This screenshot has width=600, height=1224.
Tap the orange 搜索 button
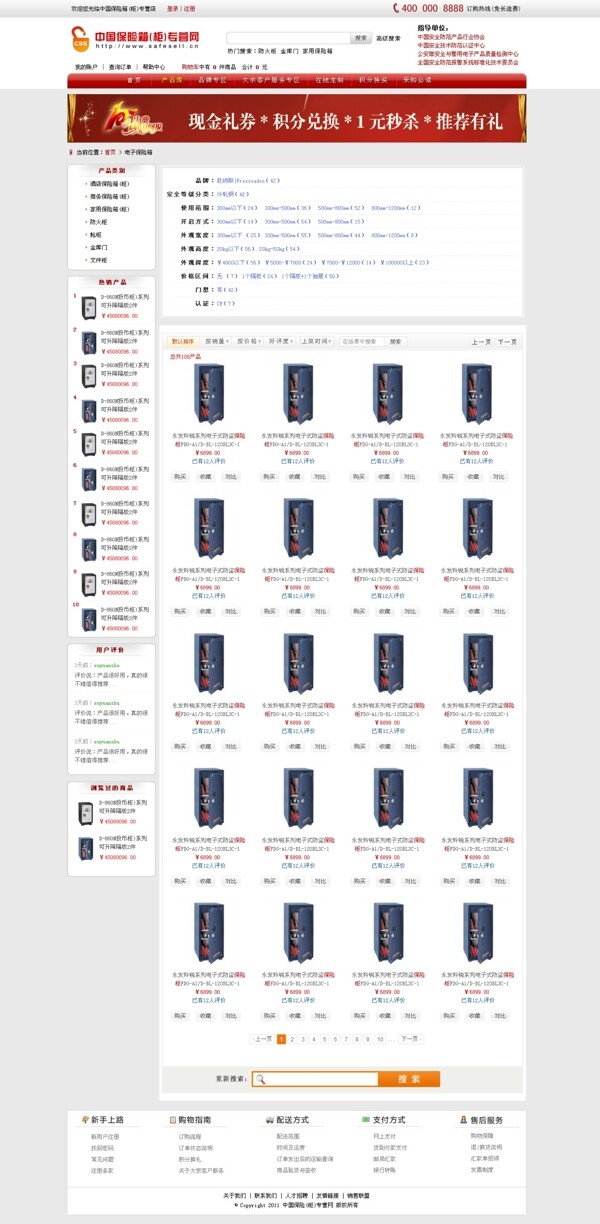(409, 1079)
